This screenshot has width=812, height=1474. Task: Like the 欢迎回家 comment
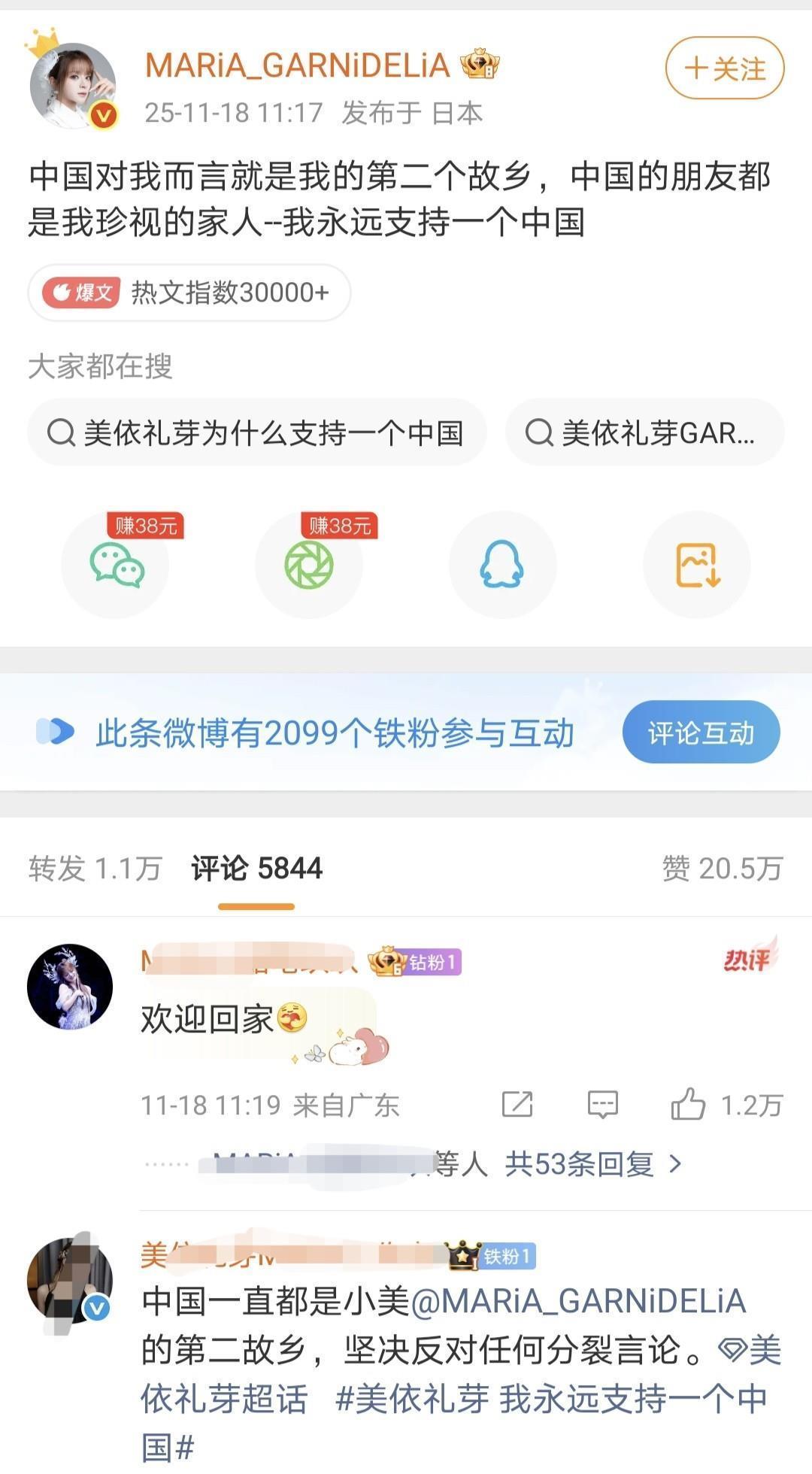click(x=689, y=1105)
